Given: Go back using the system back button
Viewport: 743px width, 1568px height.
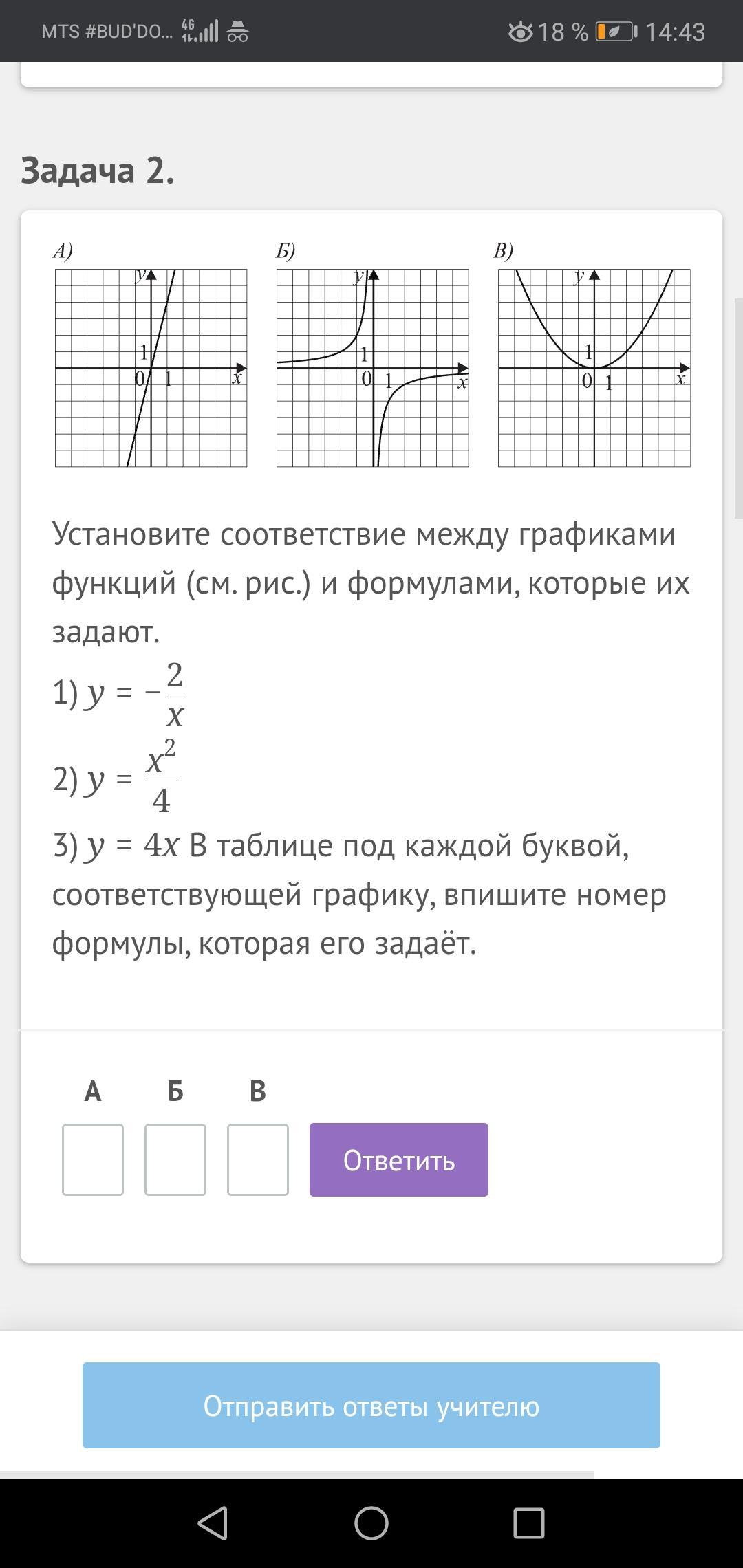Looking at the screenshot, I should pos(213,1523).
